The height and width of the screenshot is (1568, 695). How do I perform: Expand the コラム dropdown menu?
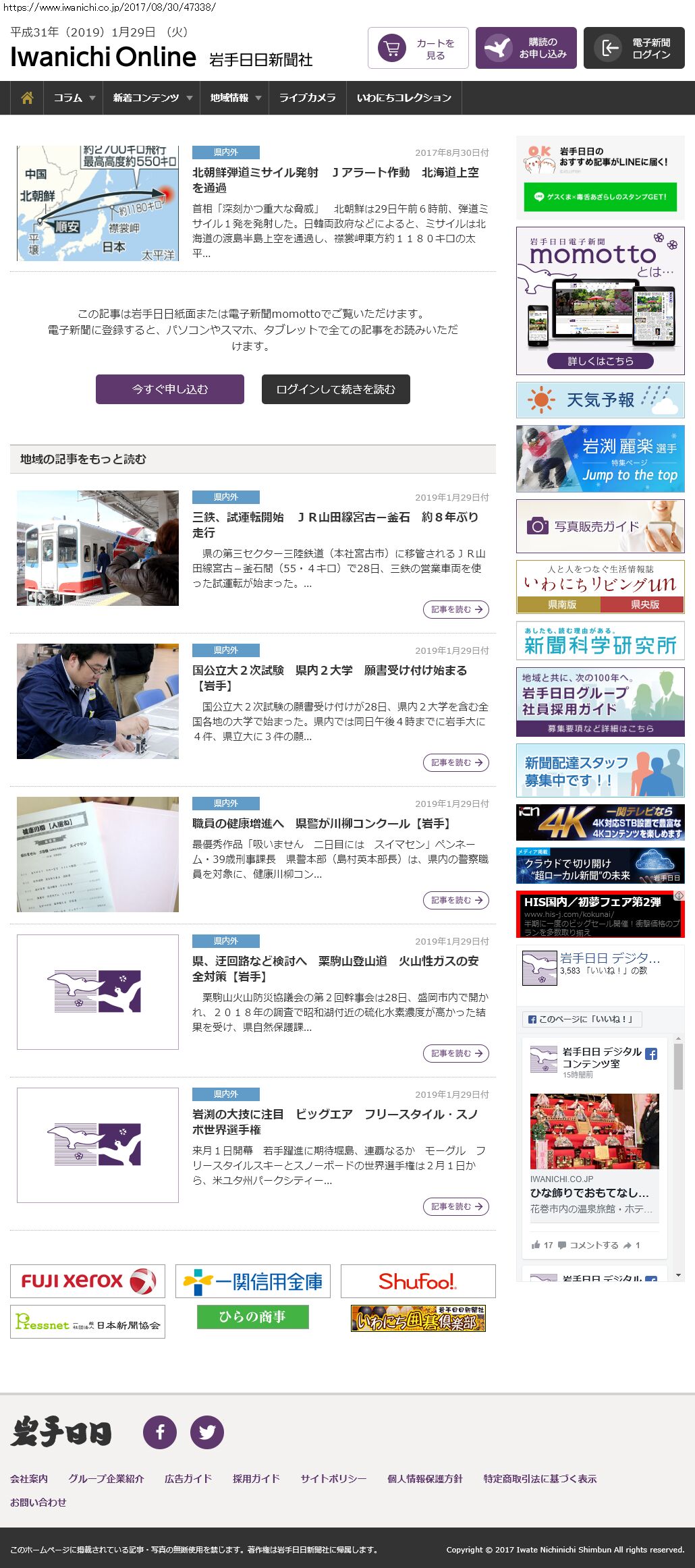(74, 98)
